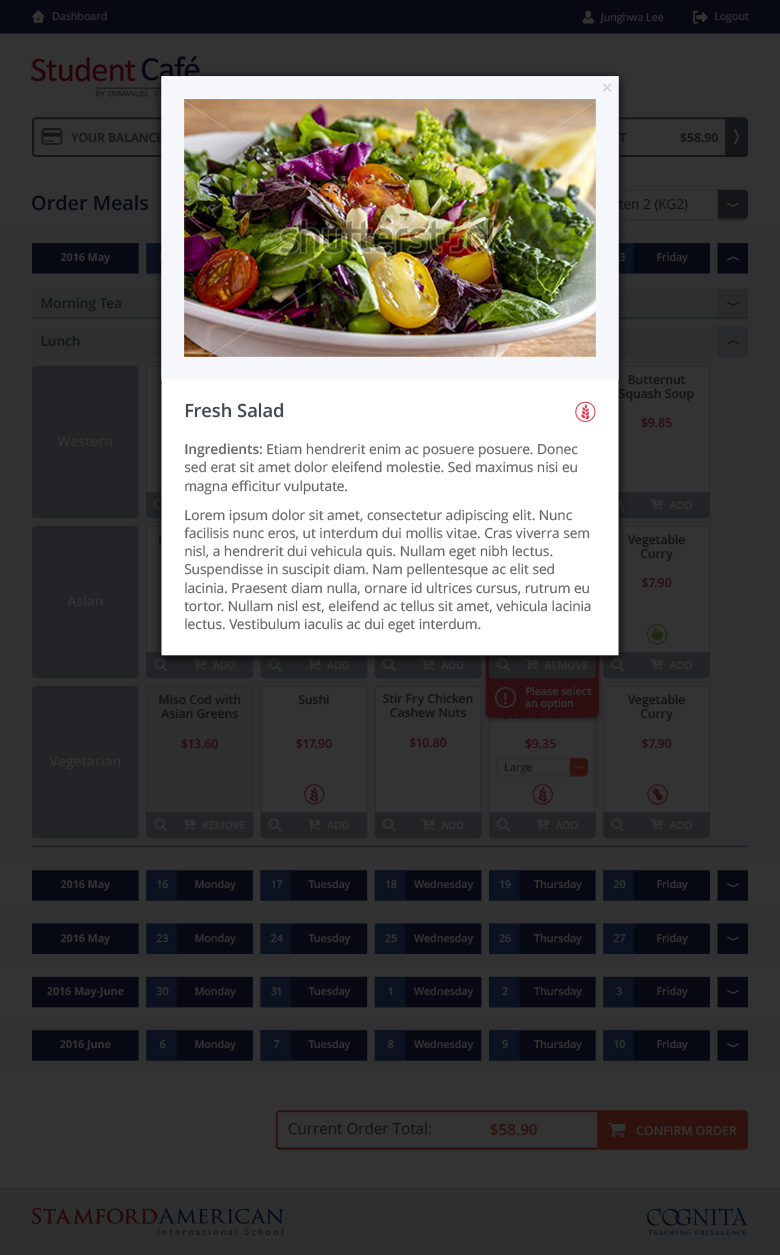The width and height of the screenshot is (780, 1255).
Task: Expand the week of 16 May
Action: click(x=732, y=885)
